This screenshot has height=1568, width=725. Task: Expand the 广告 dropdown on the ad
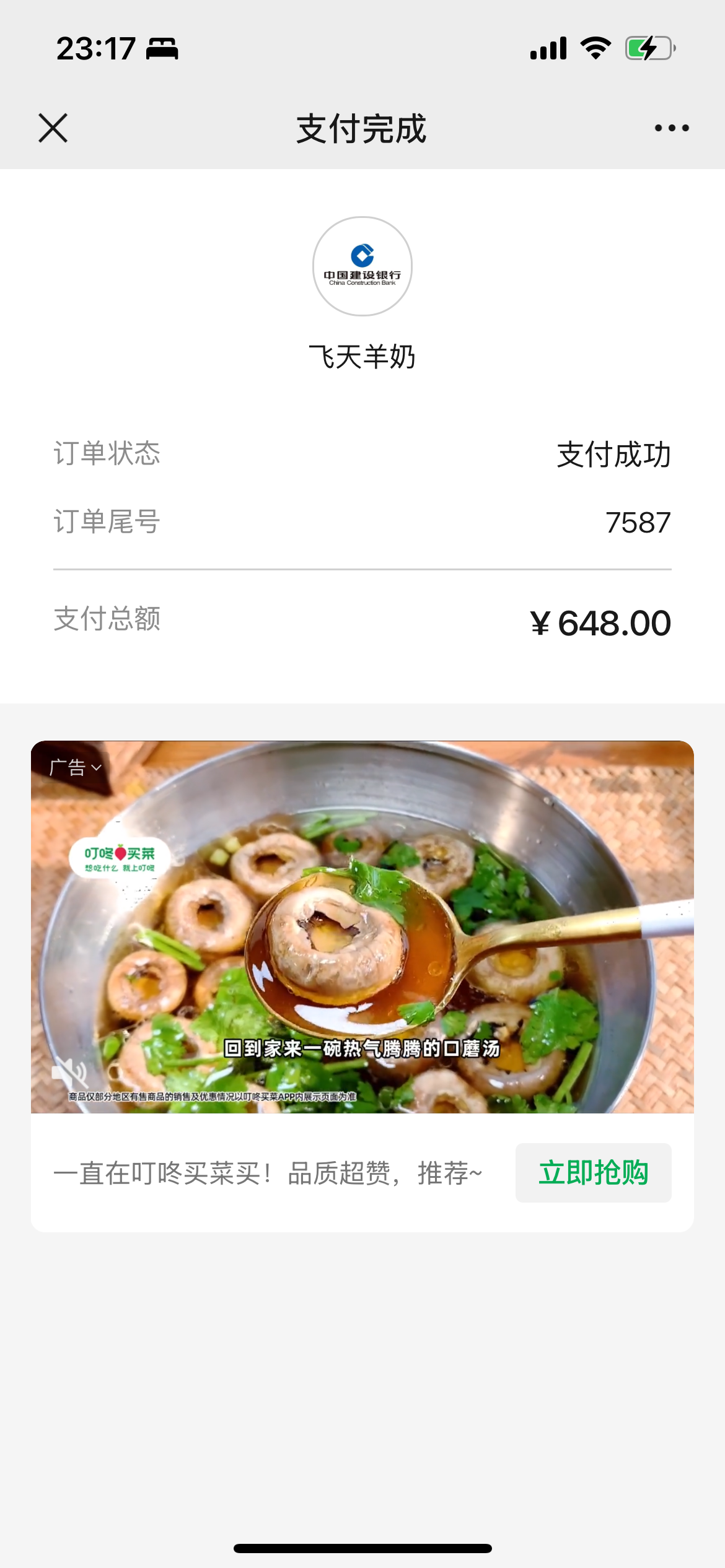pyautogui.click(x=75, y=768)
